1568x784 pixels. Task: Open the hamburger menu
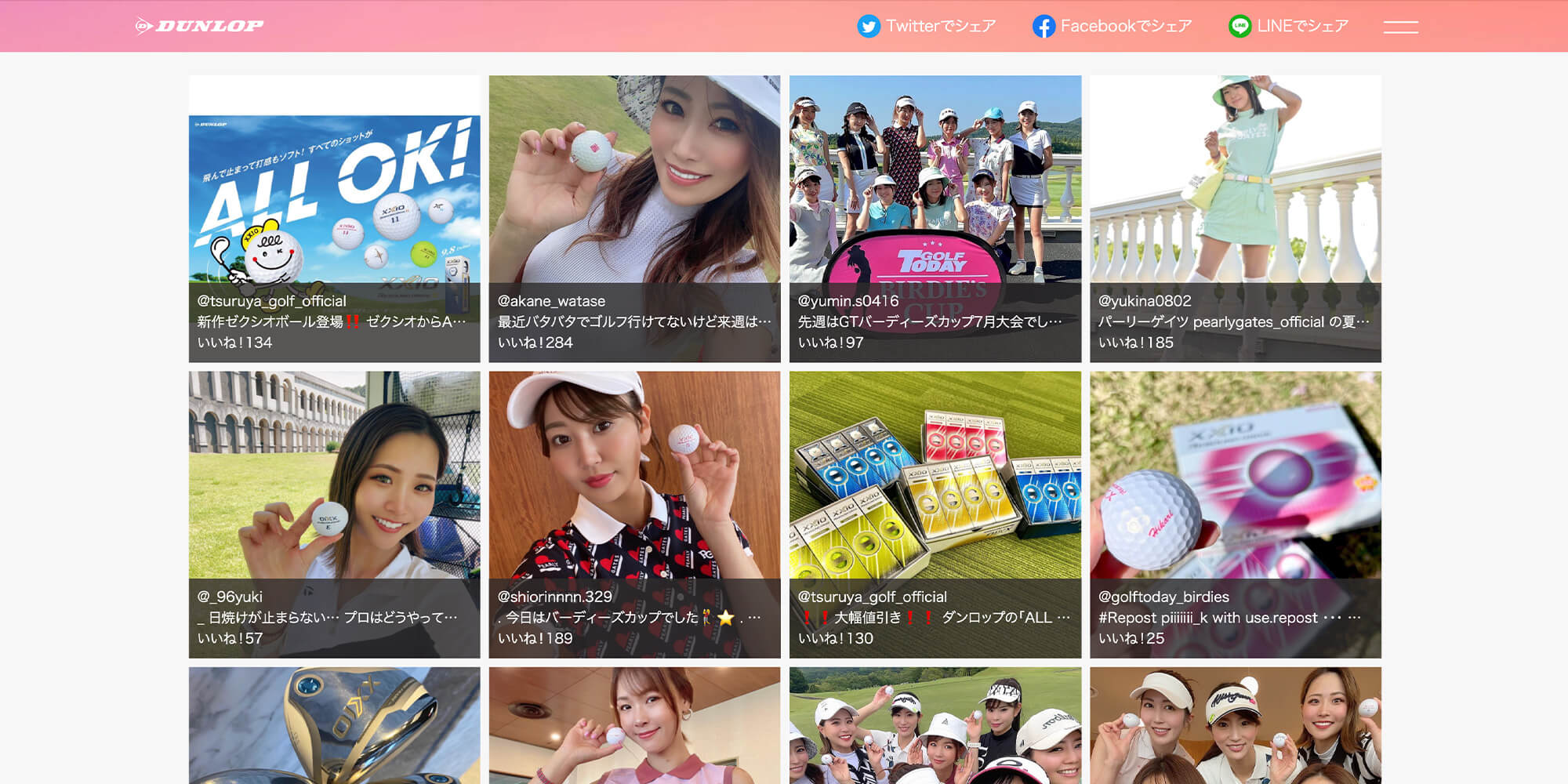1400,27
